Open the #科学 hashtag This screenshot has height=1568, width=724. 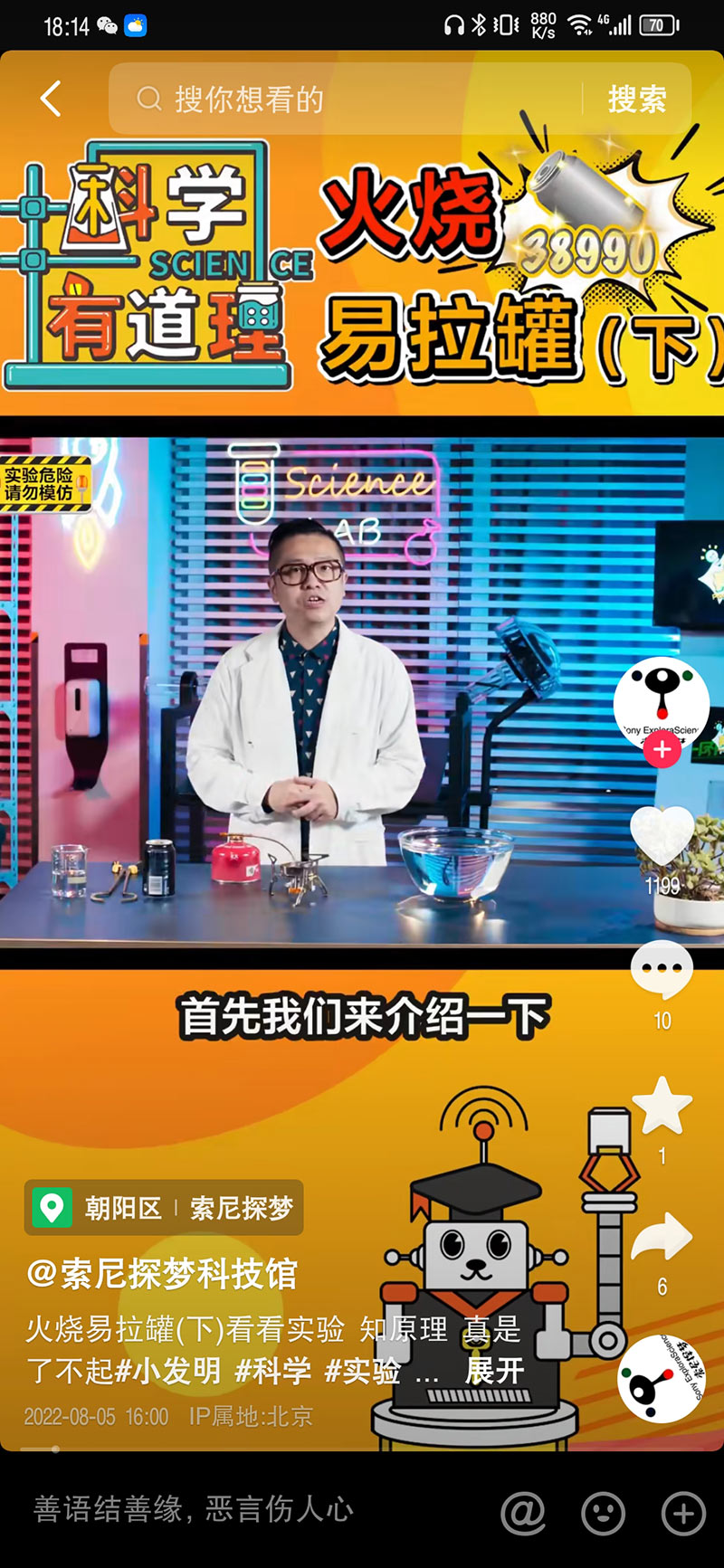pyautogui.click(x=272, y=1371)
